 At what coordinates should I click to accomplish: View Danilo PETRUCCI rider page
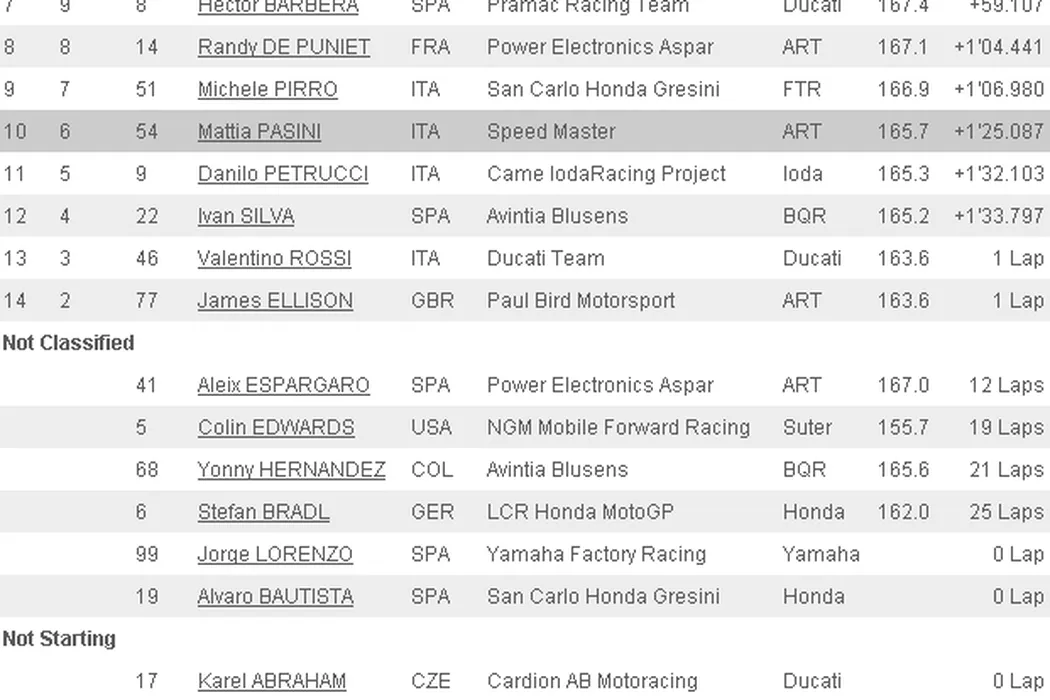282,174
